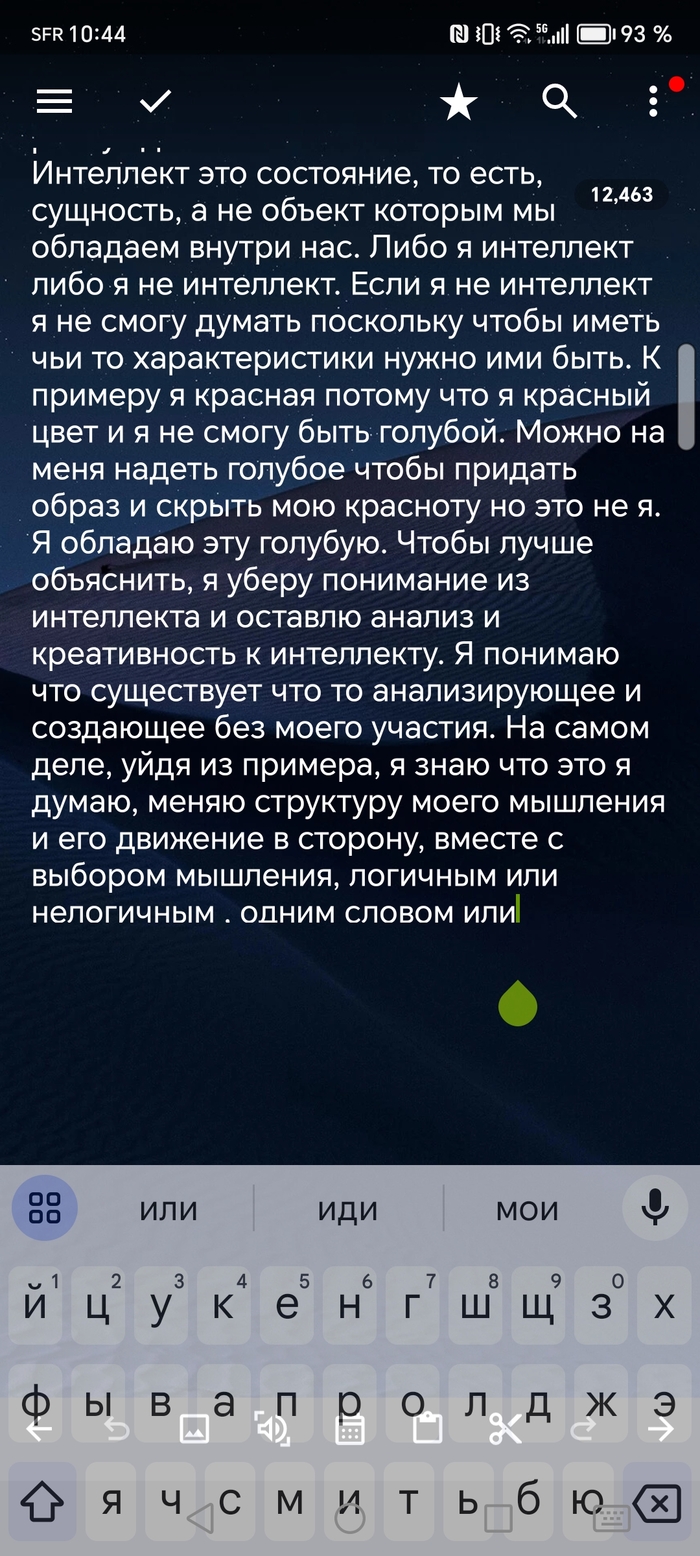Image resolution: width=700 pixels, height=1556 pixels.
Task: Confirm the note with the checkmark
Action: pyautogui.click(x=155, y=101)
